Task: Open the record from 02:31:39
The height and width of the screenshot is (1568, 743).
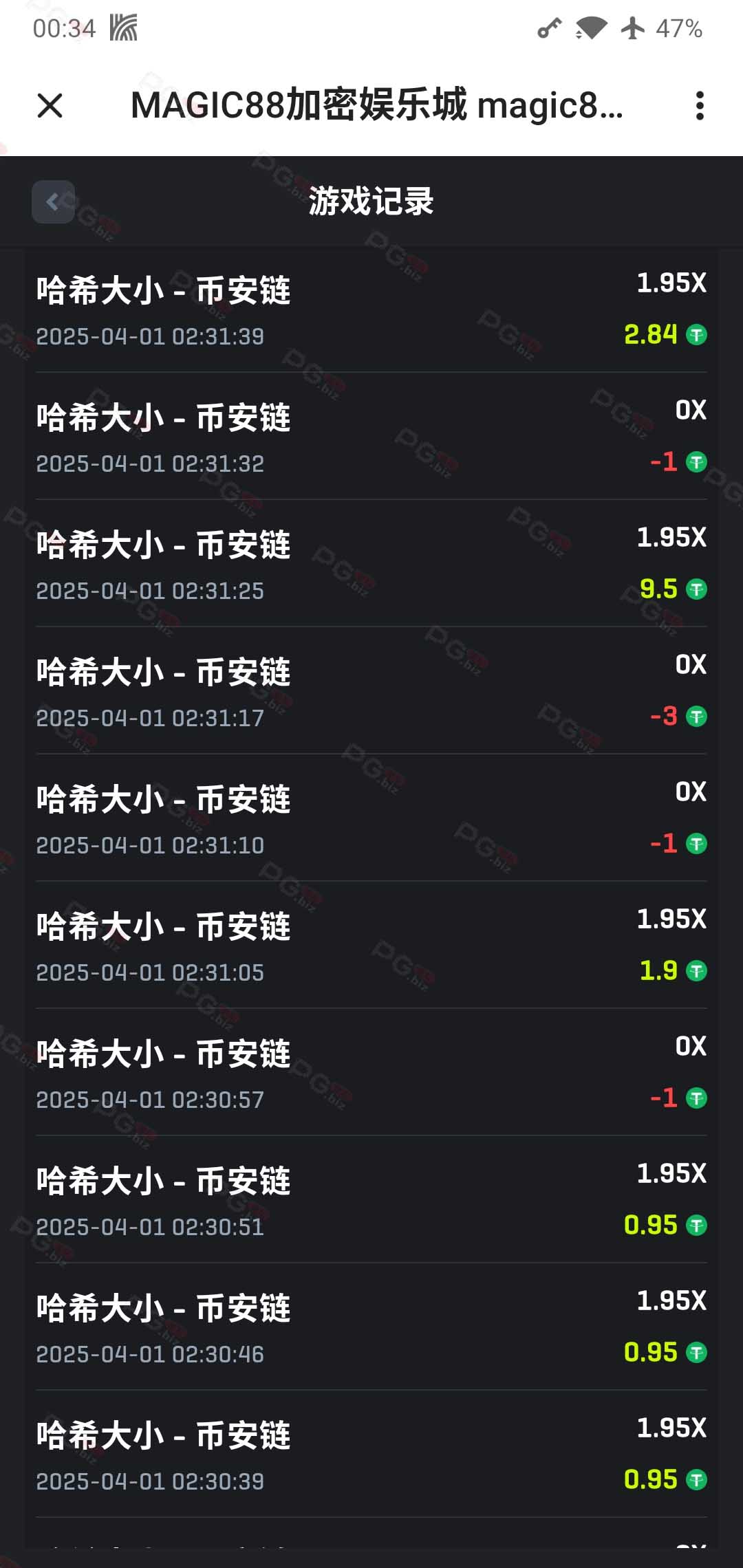Action: coord(371,309)
